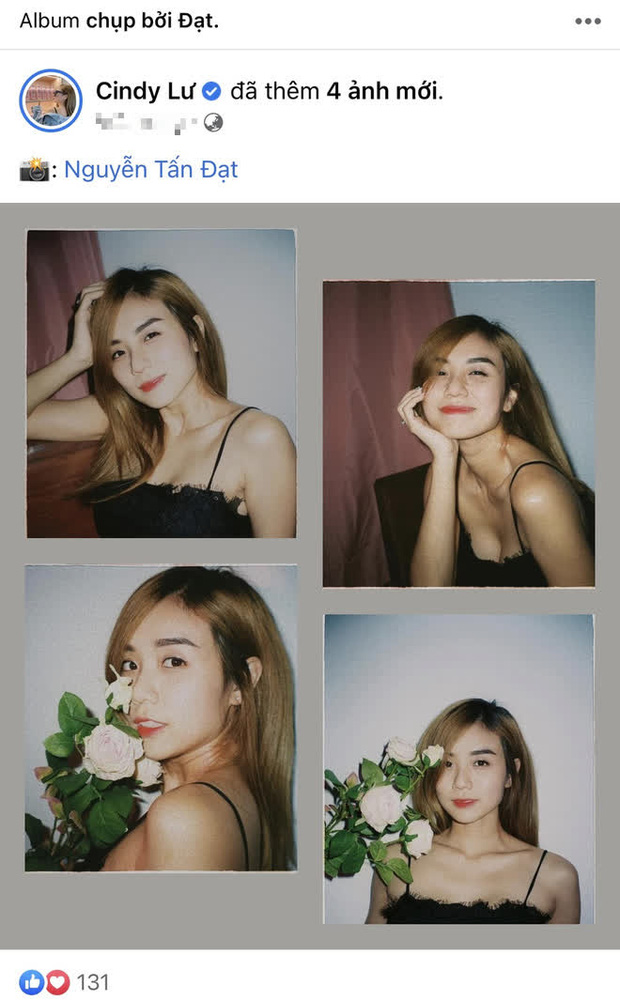The width and height of the screenshot is (620, 1000).
Task: Show the 131 reactions list
Action: 64,981
